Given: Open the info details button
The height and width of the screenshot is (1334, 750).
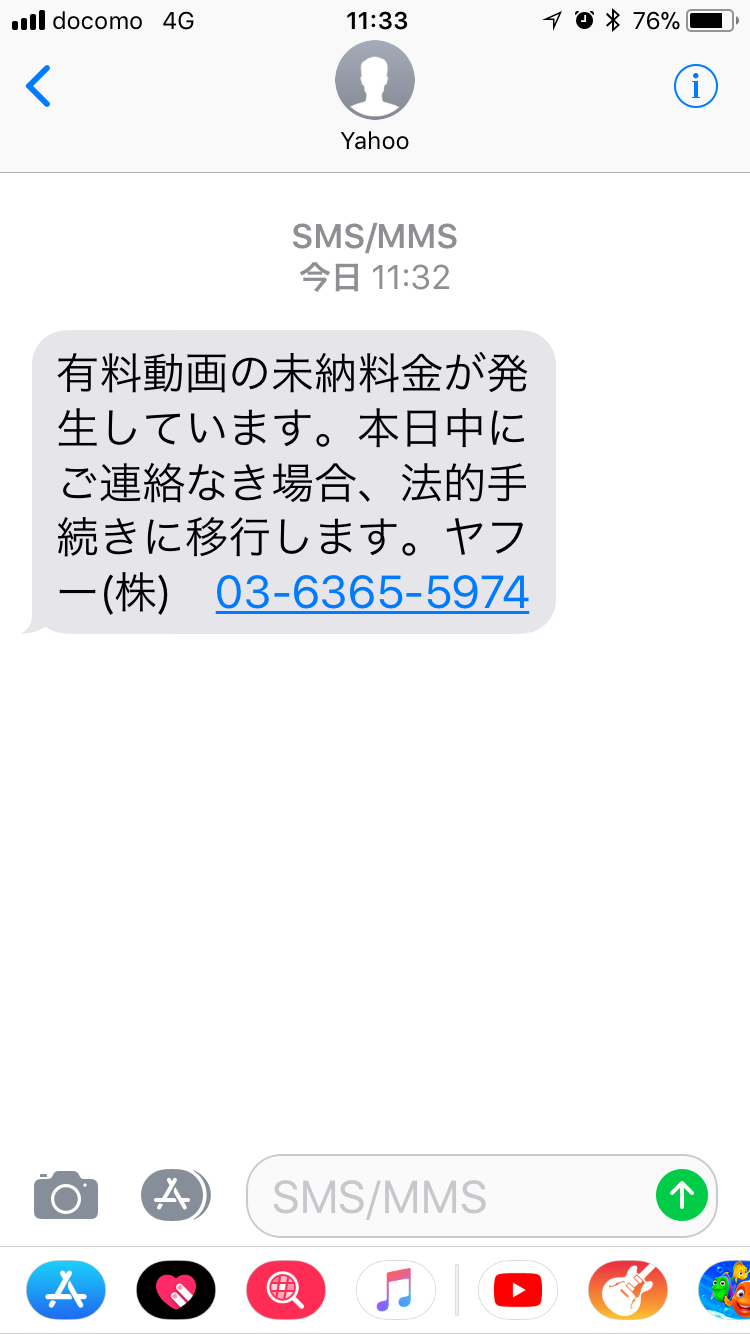Looking at the screenshot, I should click(696, 87).
